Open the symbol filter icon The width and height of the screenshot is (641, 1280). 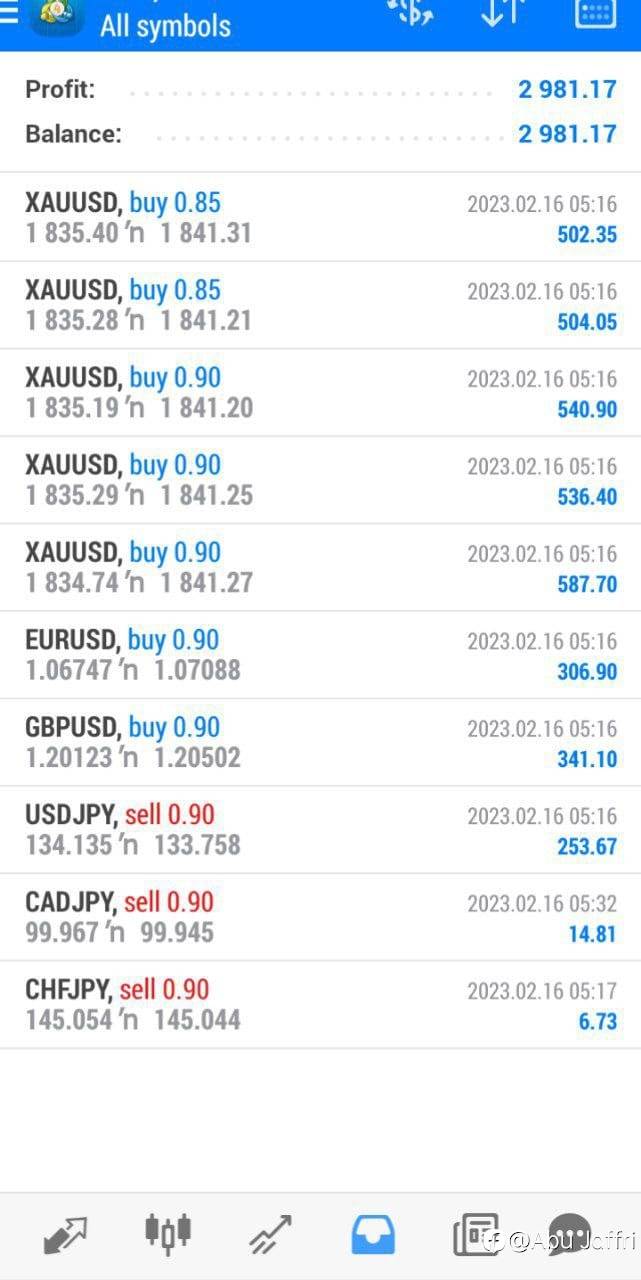coord(409,10)
